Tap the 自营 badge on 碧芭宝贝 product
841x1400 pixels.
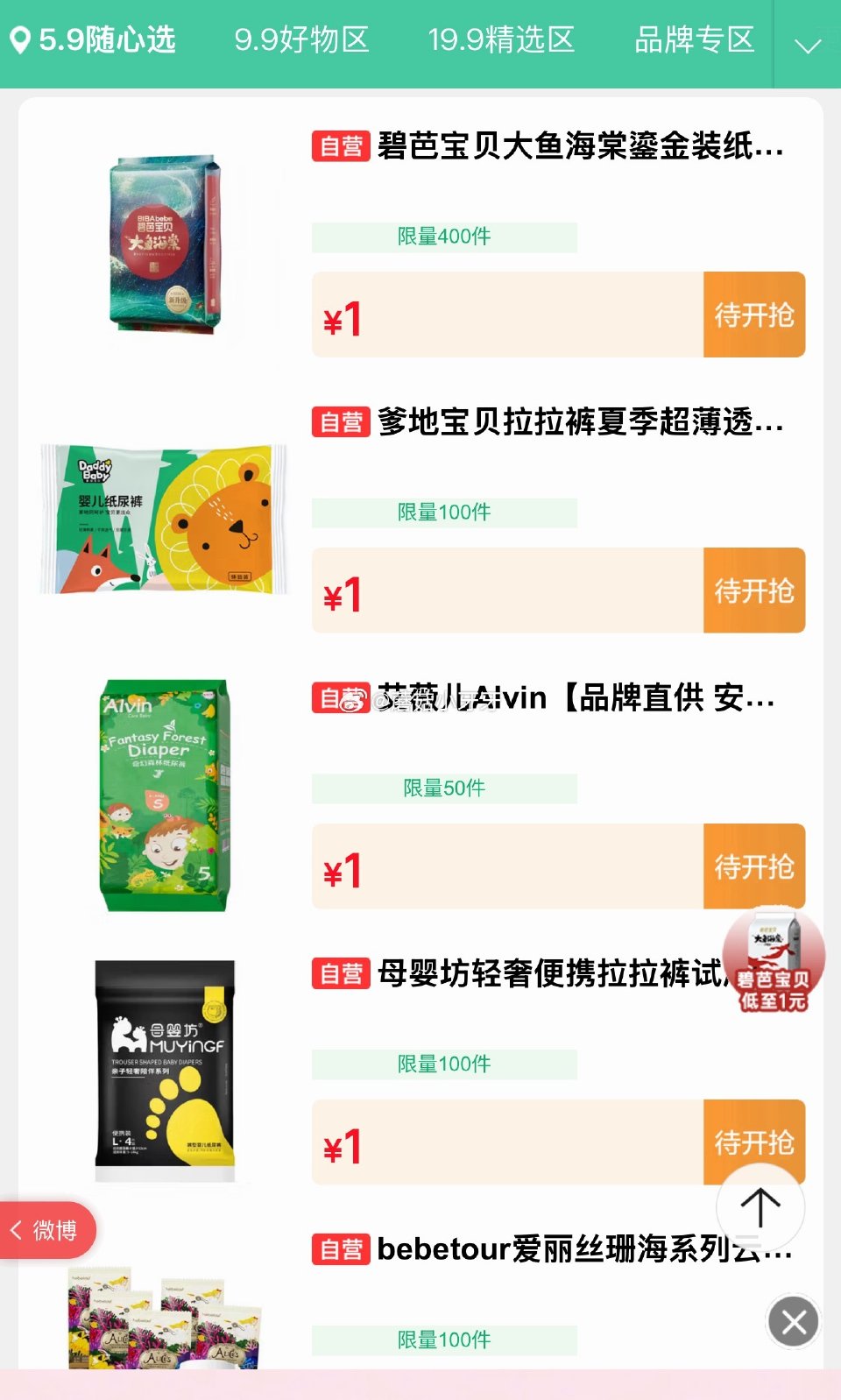(341, 147)
